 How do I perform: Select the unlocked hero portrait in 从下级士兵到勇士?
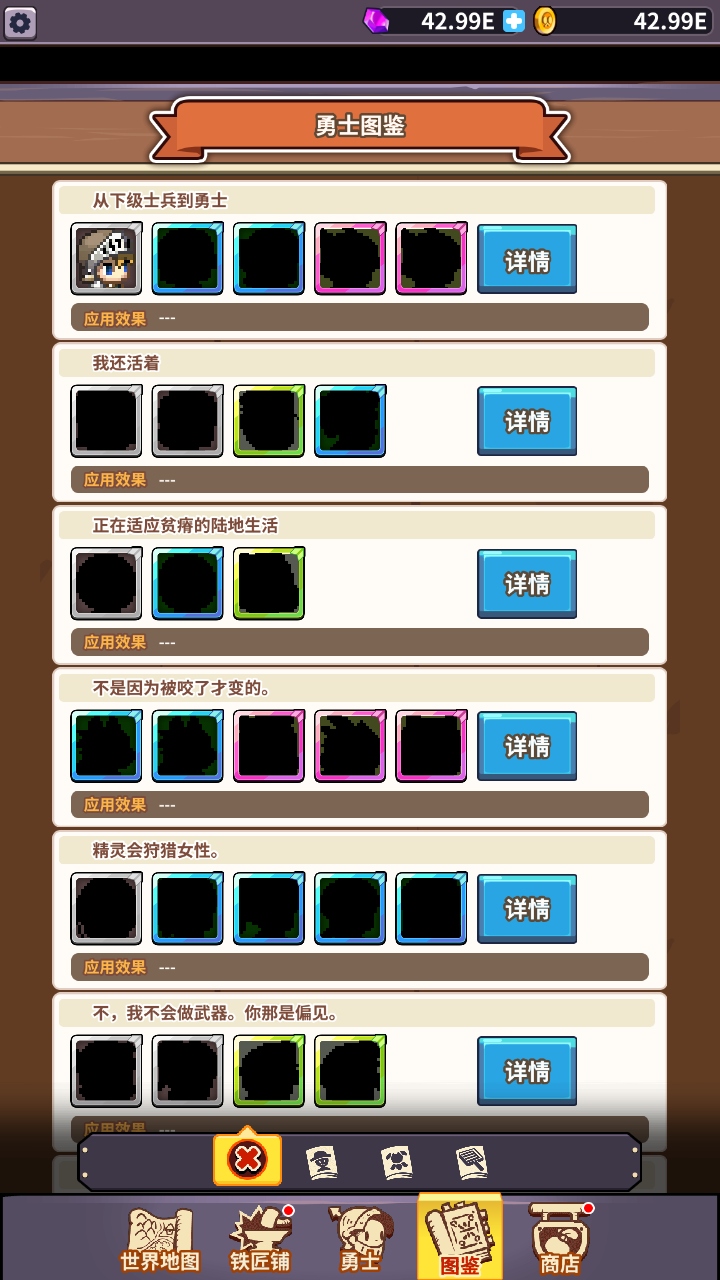click(x=106, y=259)
